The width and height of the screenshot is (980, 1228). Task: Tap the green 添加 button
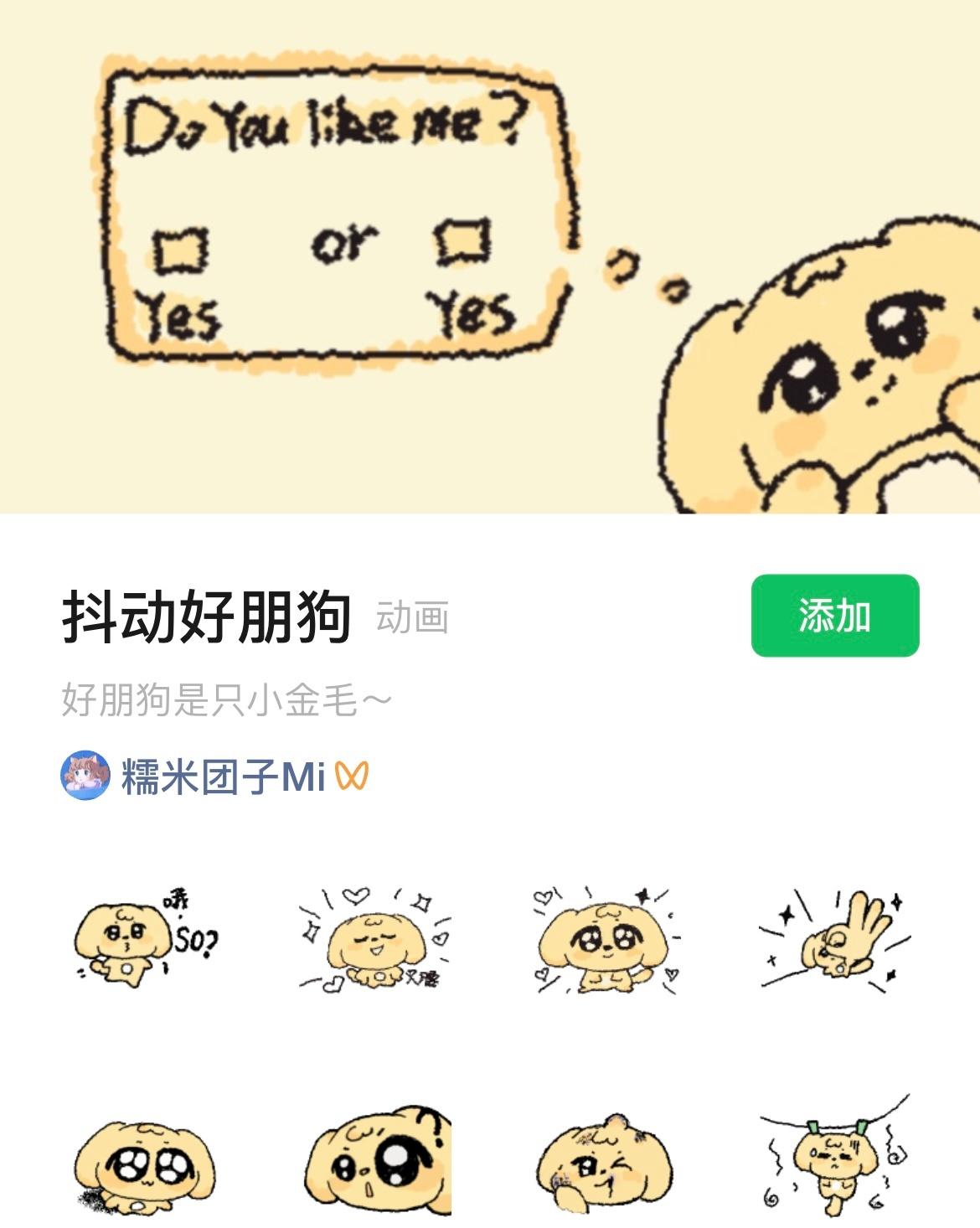click(834, 616)
